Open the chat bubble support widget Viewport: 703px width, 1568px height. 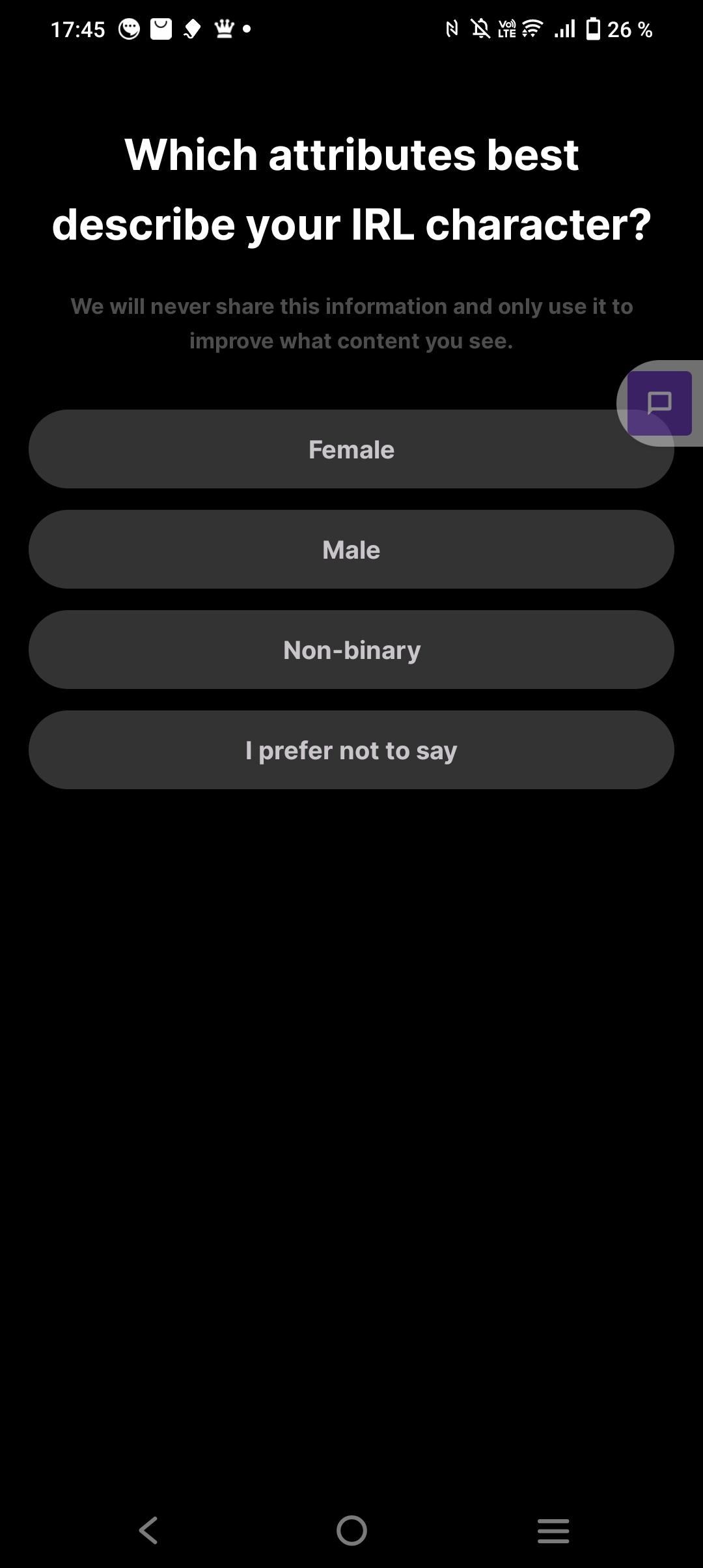click(x=658, y=402)
